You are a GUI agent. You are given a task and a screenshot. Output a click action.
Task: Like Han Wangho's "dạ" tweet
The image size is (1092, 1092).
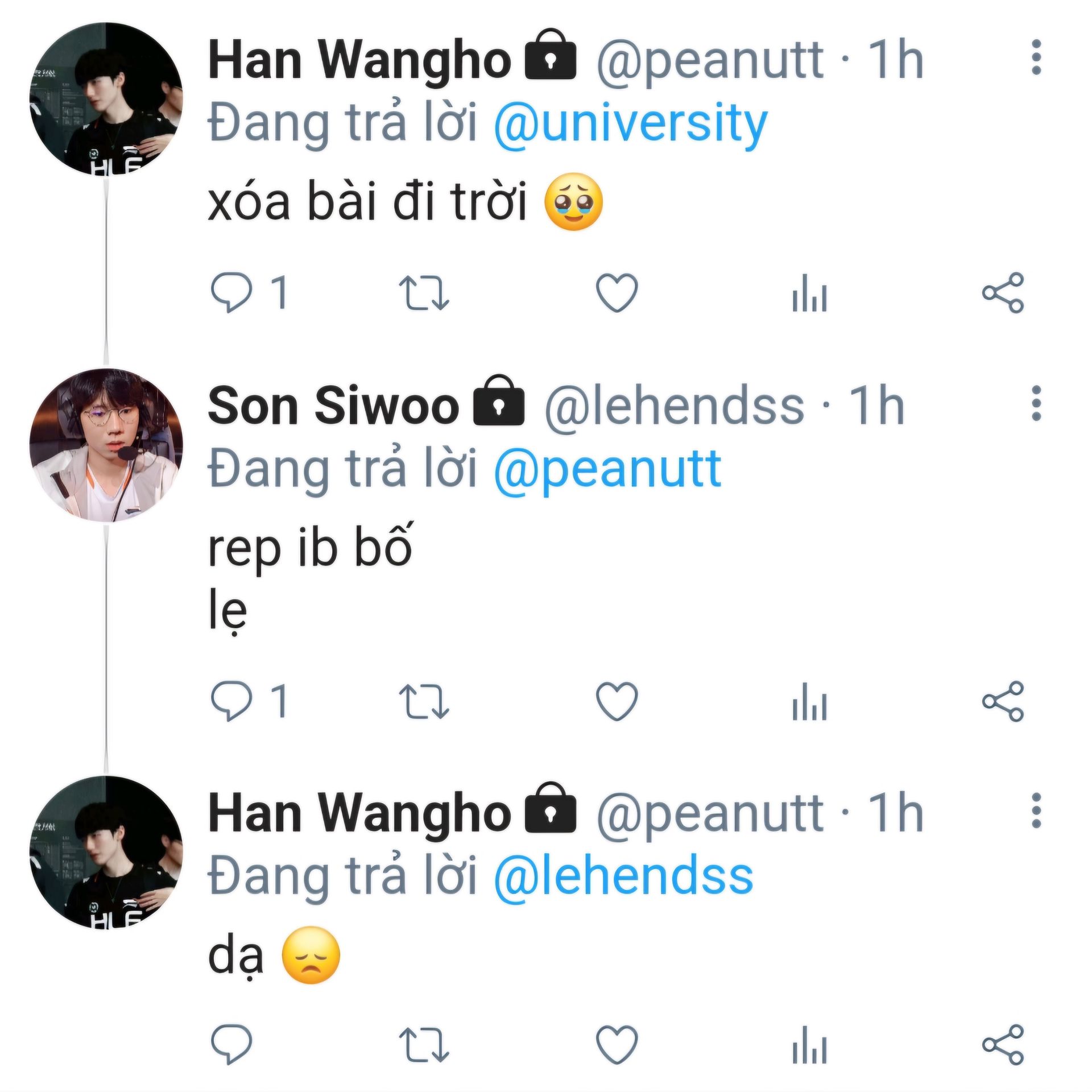pyautogui.click(x=617, y=1045)
